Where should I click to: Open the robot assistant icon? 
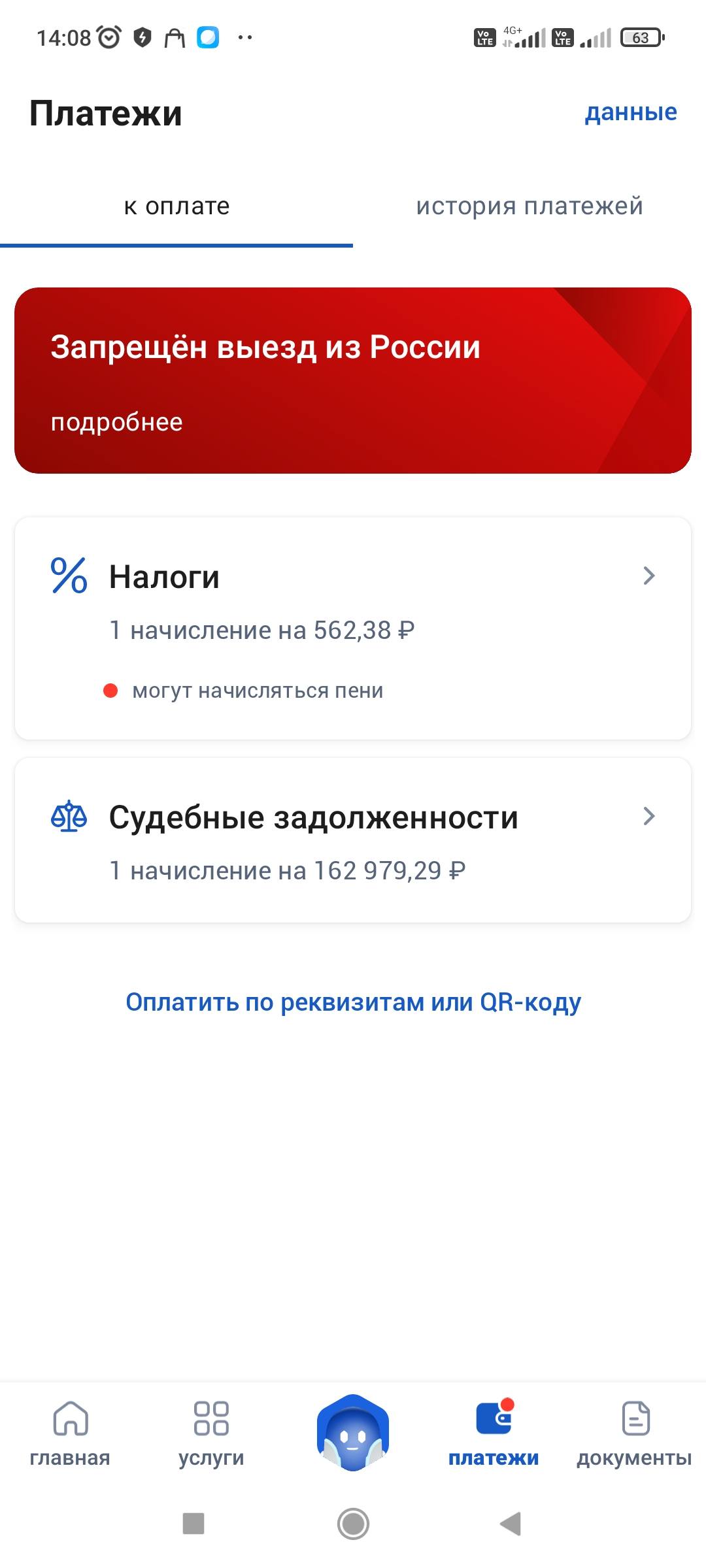click(x=353, y=1428)
